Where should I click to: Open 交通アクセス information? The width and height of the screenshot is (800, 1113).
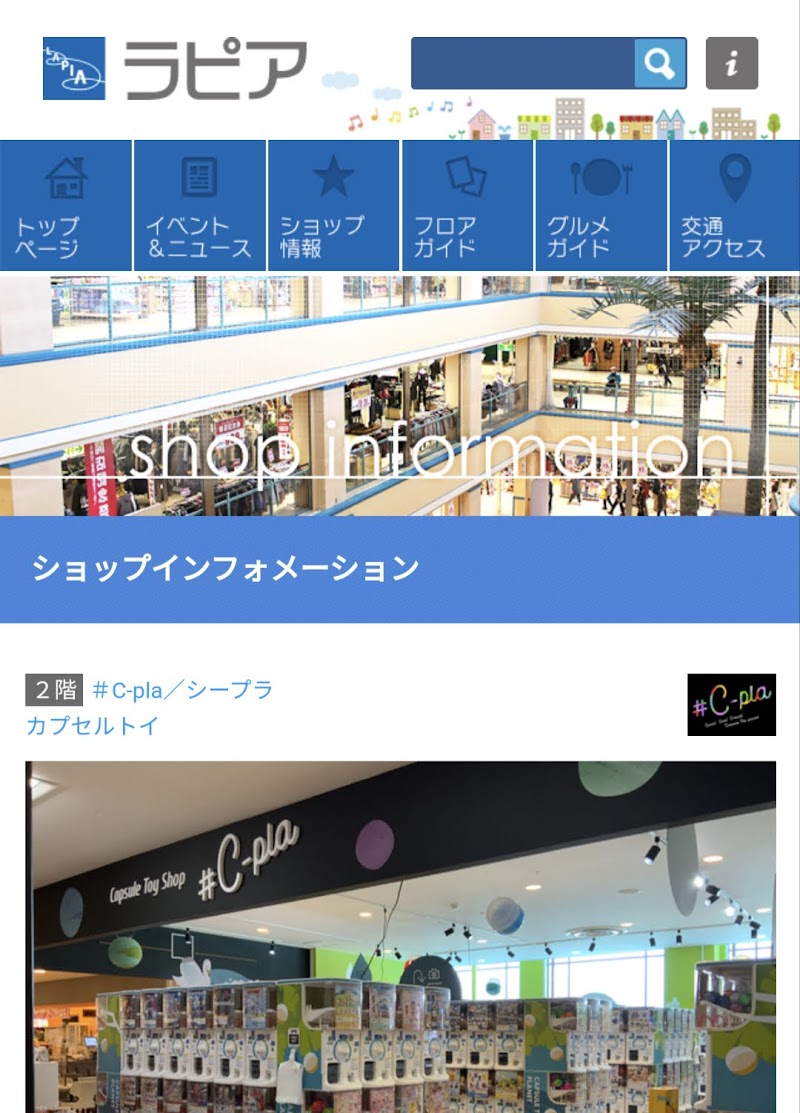pyautogui.click(x=735, y=206)
